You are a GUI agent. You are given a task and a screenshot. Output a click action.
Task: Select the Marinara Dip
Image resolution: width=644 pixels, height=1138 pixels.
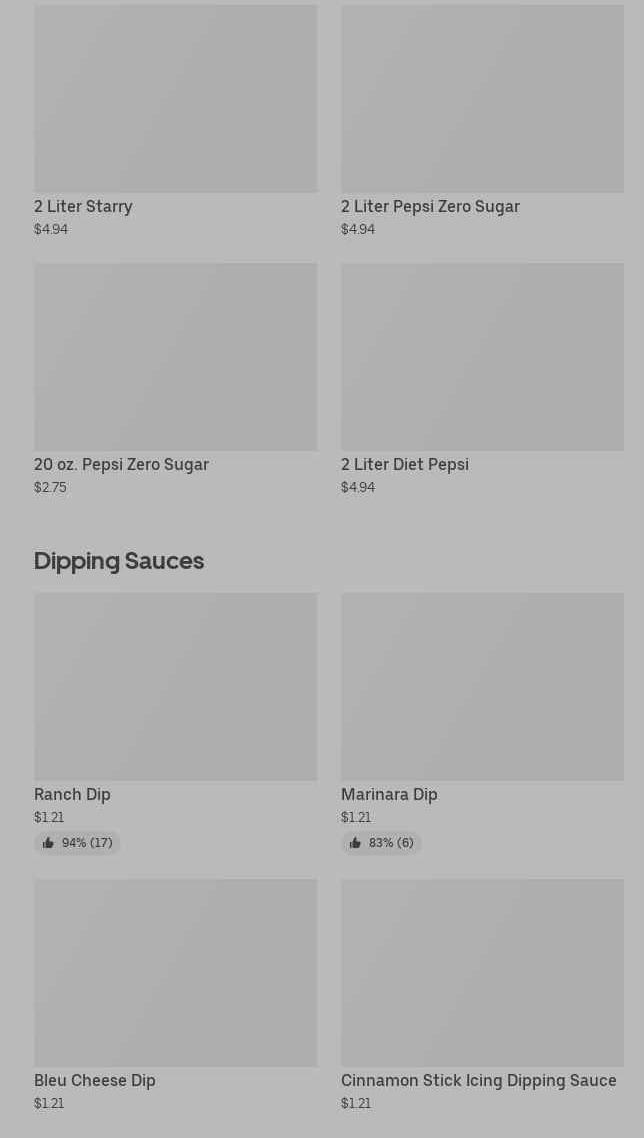482,724
